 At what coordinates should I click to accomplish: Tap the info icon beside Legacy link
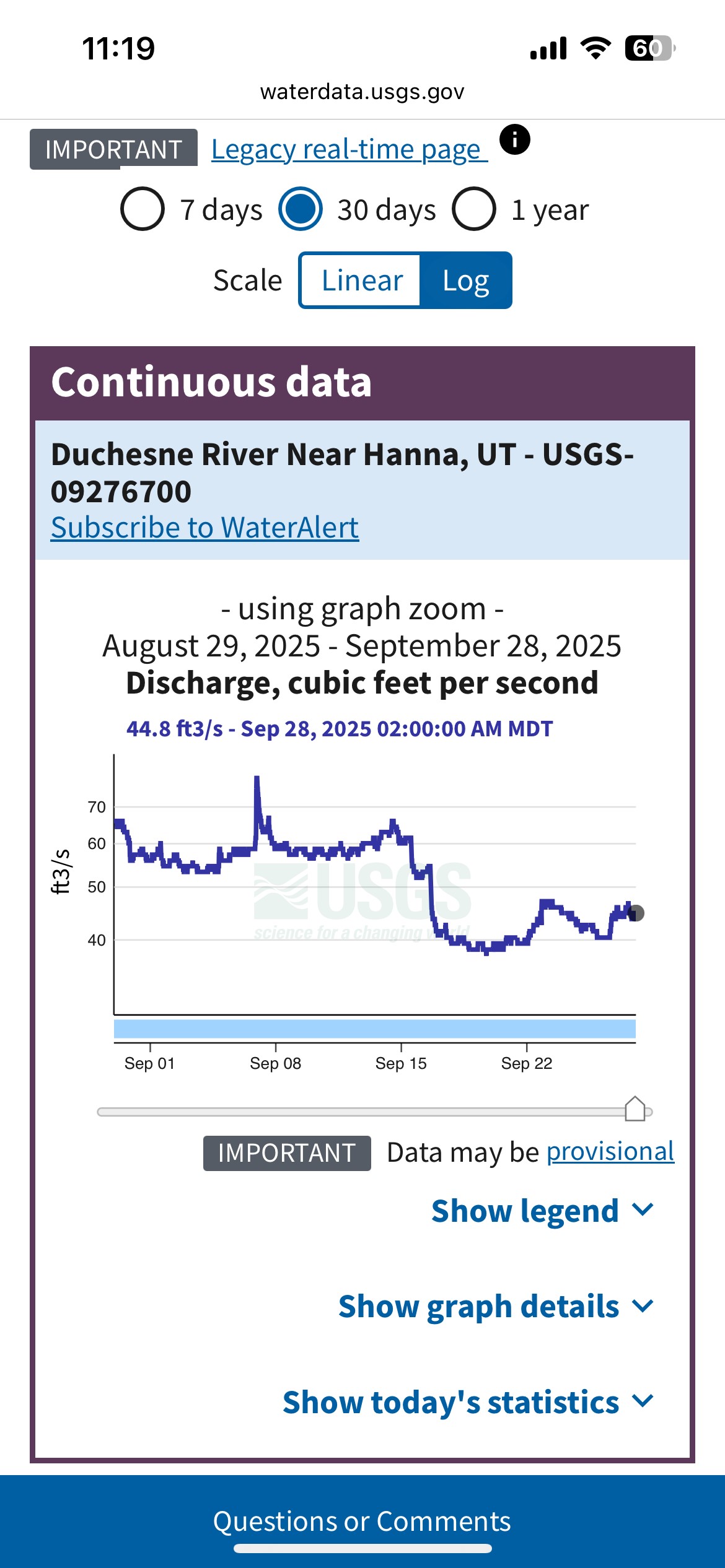point(514,139)
